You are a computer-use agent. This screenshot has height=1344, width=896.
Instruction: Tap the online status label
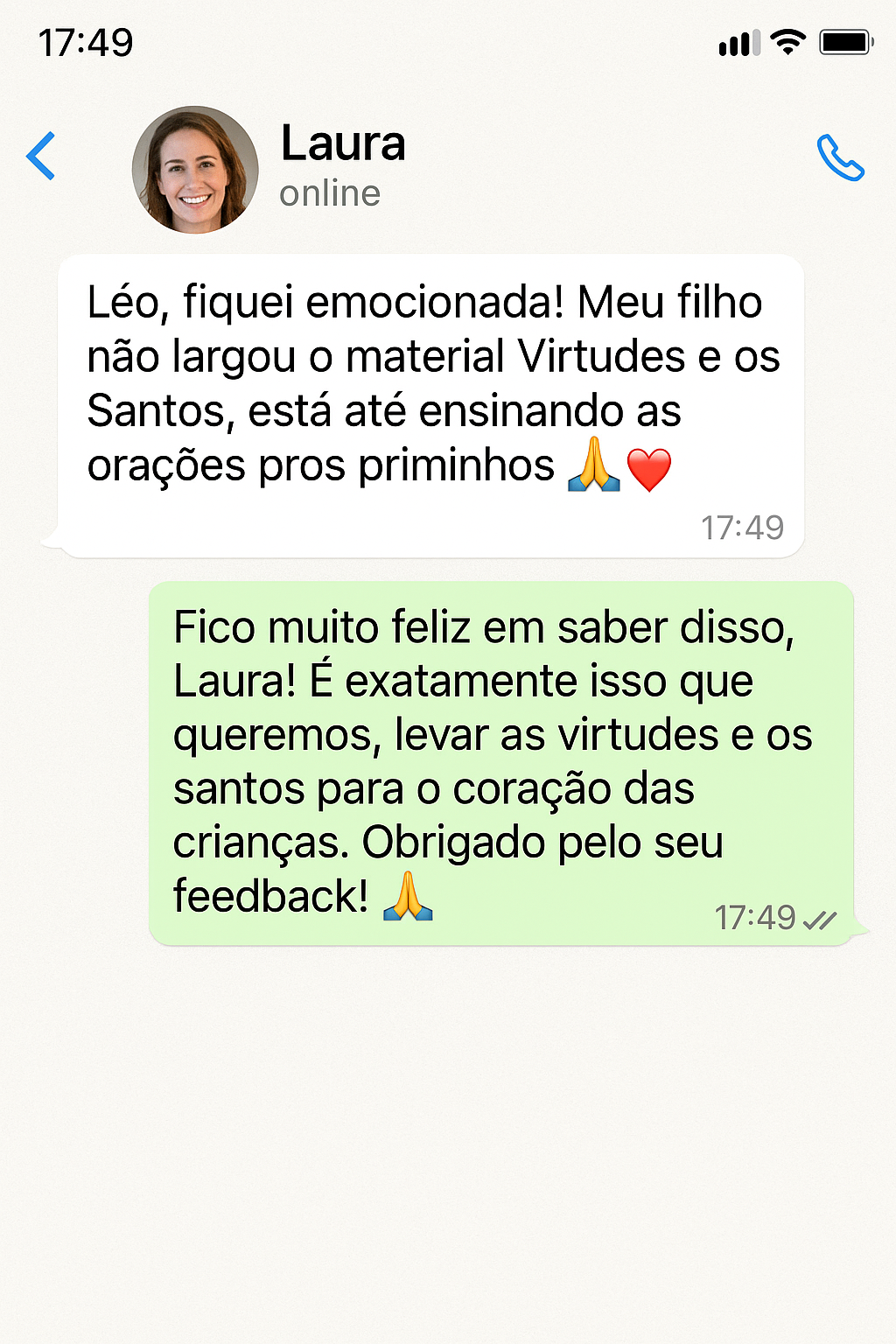(x=329, y=193)
